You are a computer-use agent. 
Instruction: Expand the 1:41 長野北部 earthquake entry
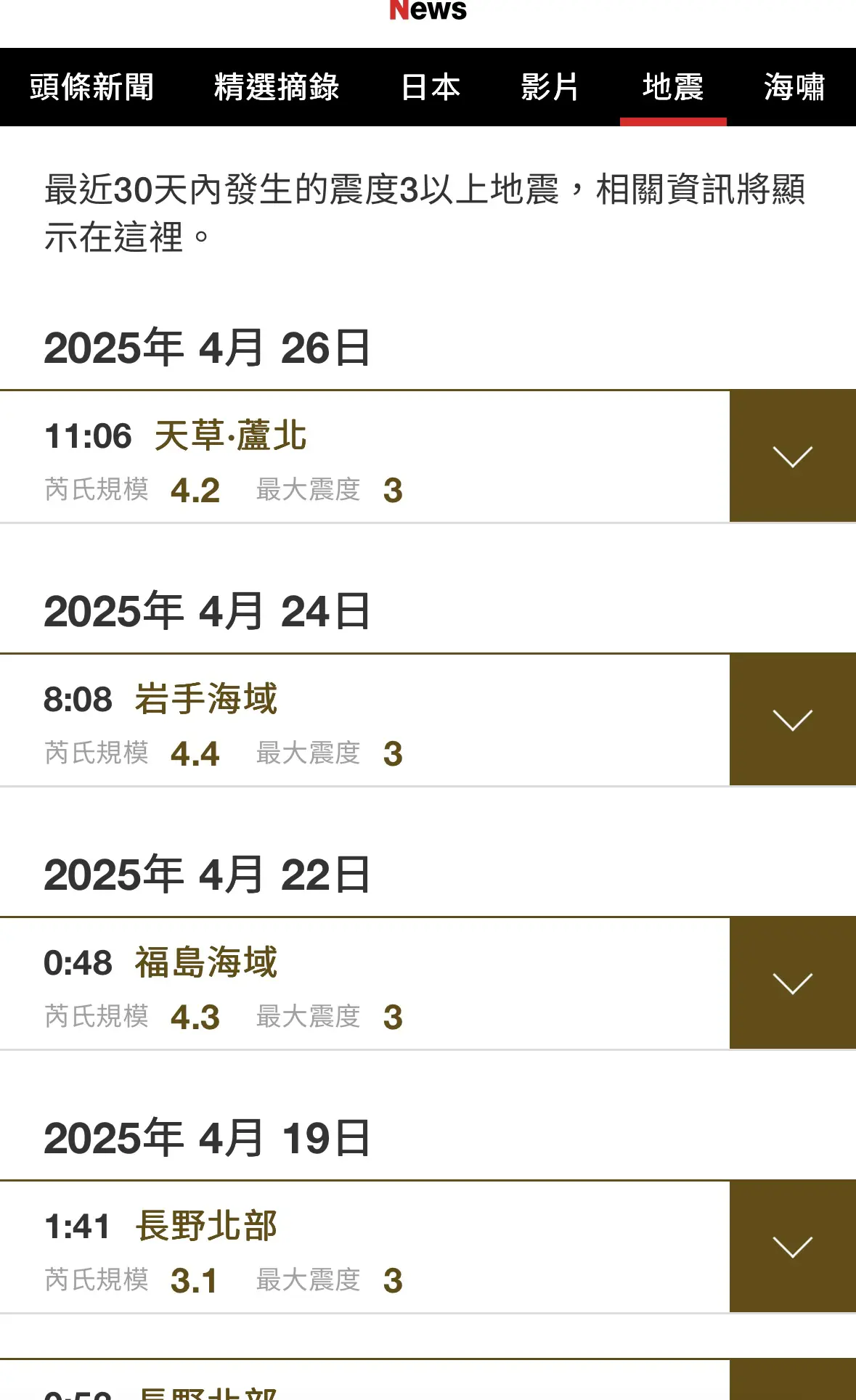click(793, 1247)
